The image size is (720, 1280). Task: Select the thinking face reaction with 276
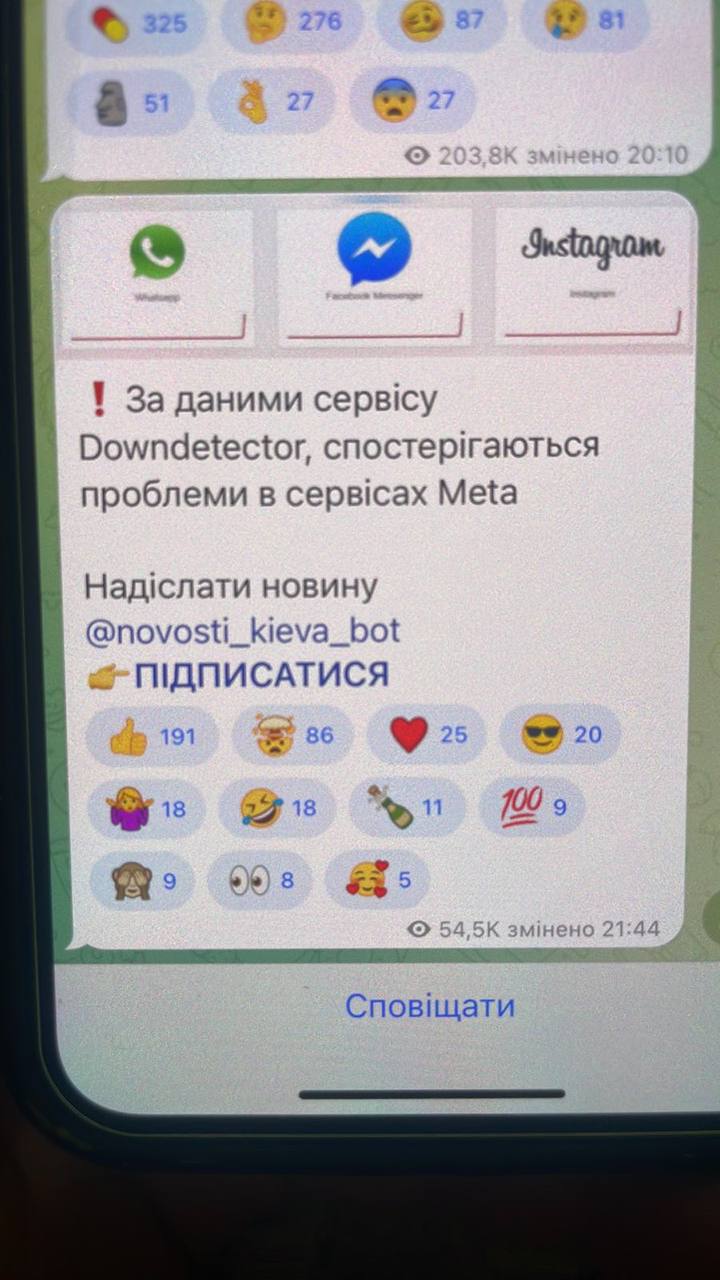[291, 22]
